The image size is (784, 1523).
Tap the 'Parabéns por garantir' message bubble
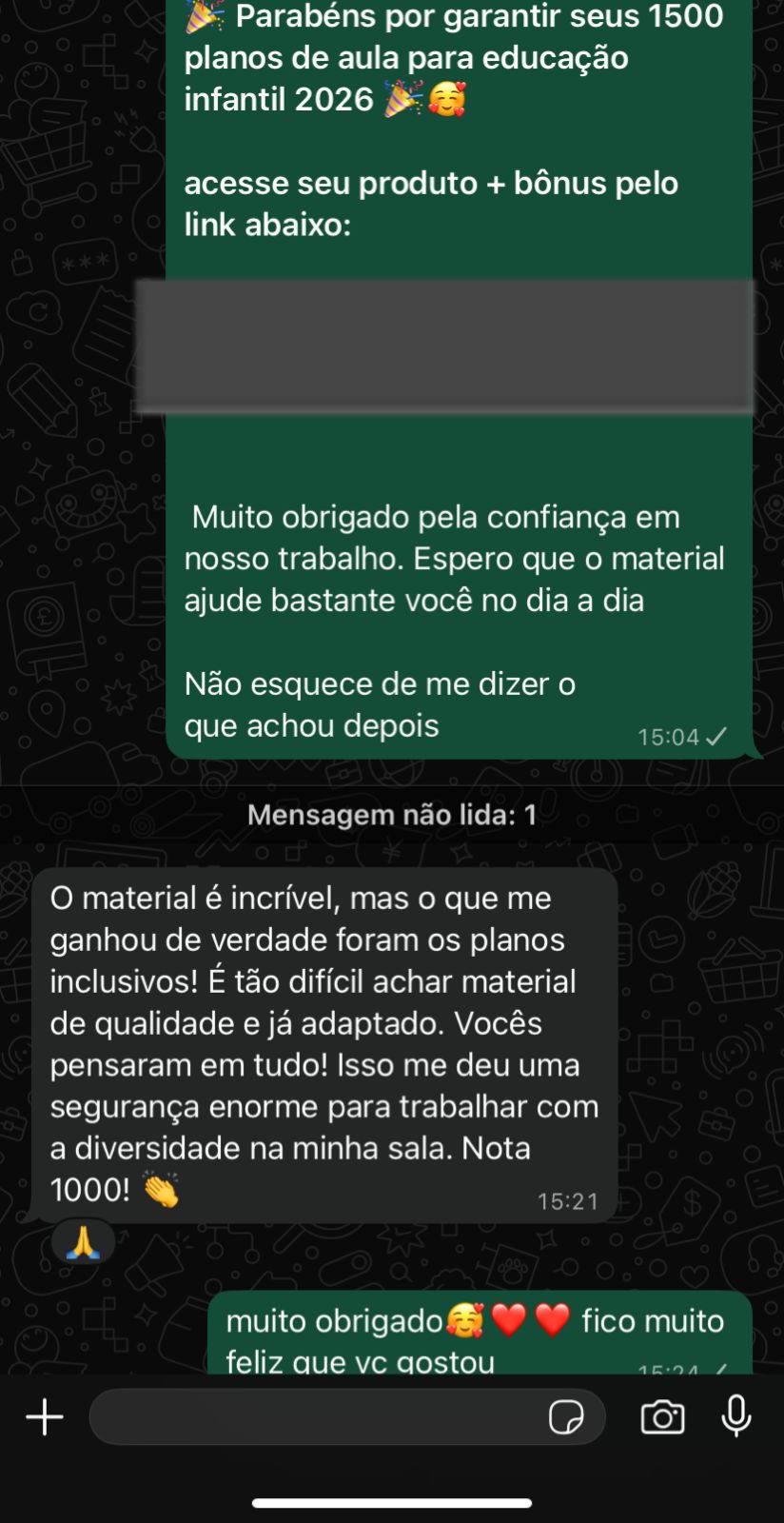point(447,57)
